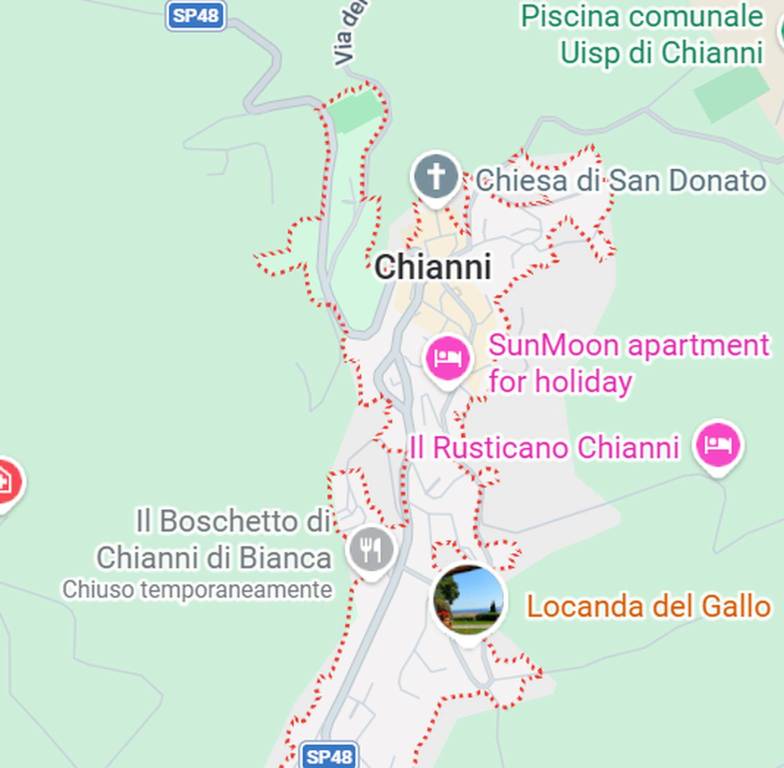Select the SunMoon apartment for holiday pin
Screen dimensions: 784x768
(448, 358)
